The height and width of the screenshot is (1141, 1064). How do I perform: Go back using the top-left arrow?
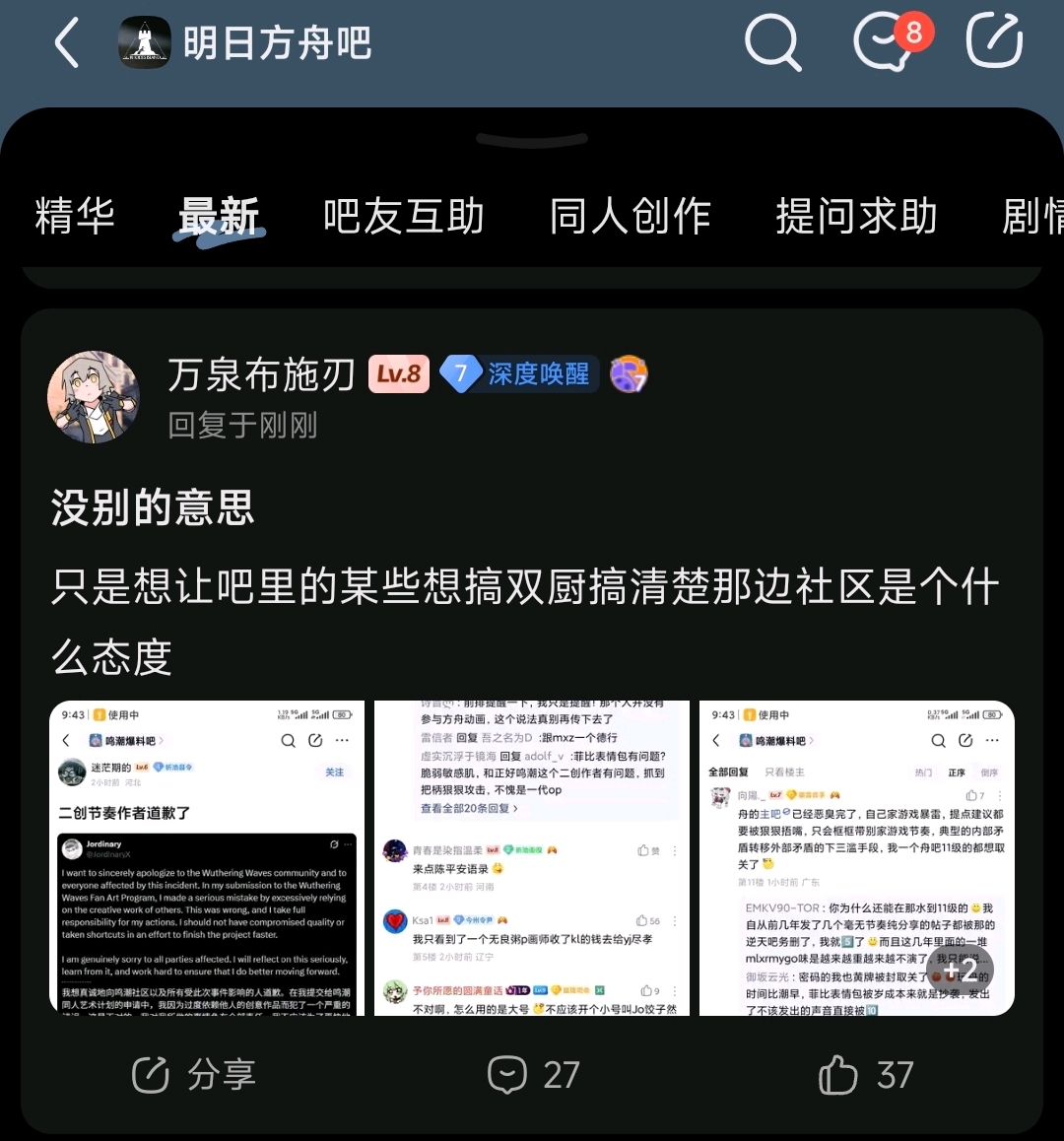[x=67, y=43]
